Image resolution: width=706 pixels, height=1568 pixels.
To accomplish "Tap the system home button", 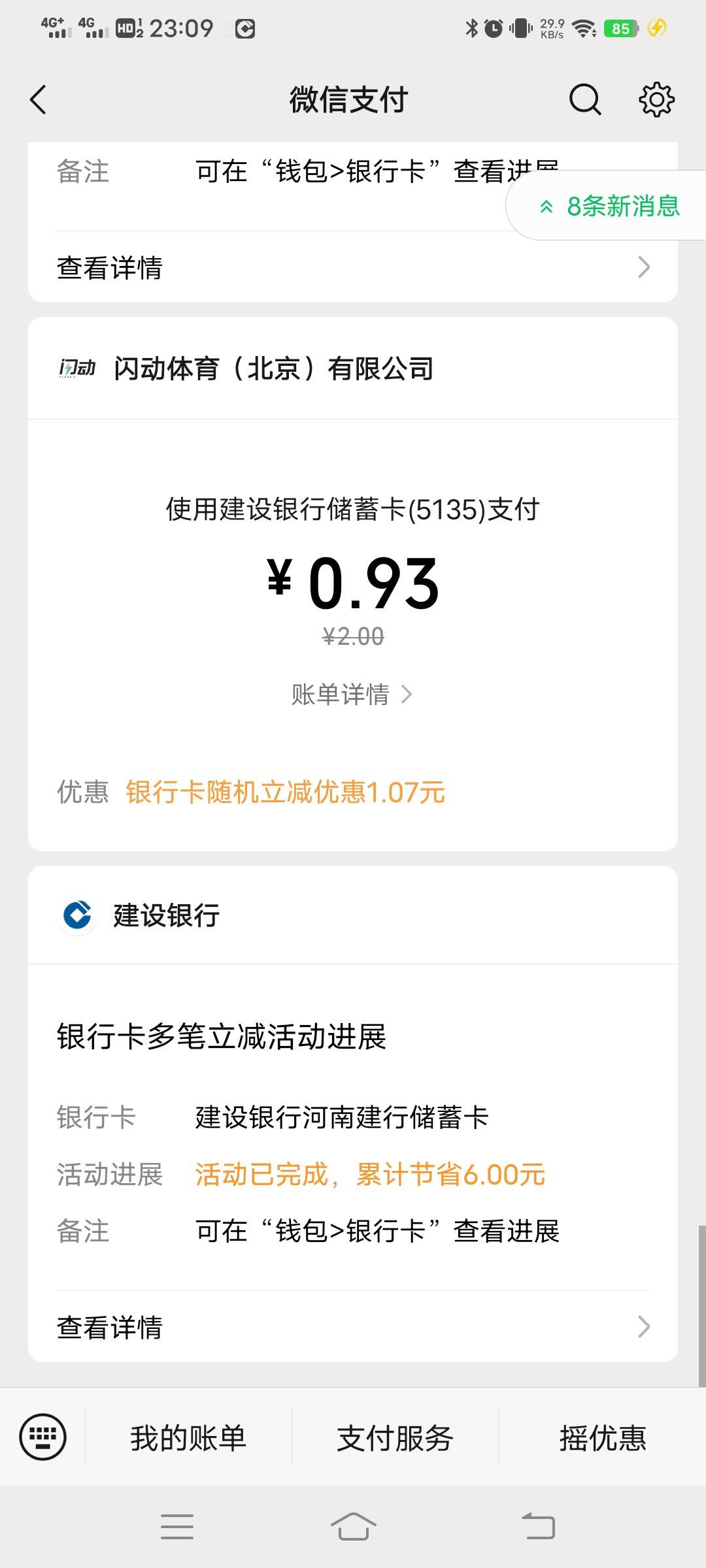I will tap(353, 1527).
